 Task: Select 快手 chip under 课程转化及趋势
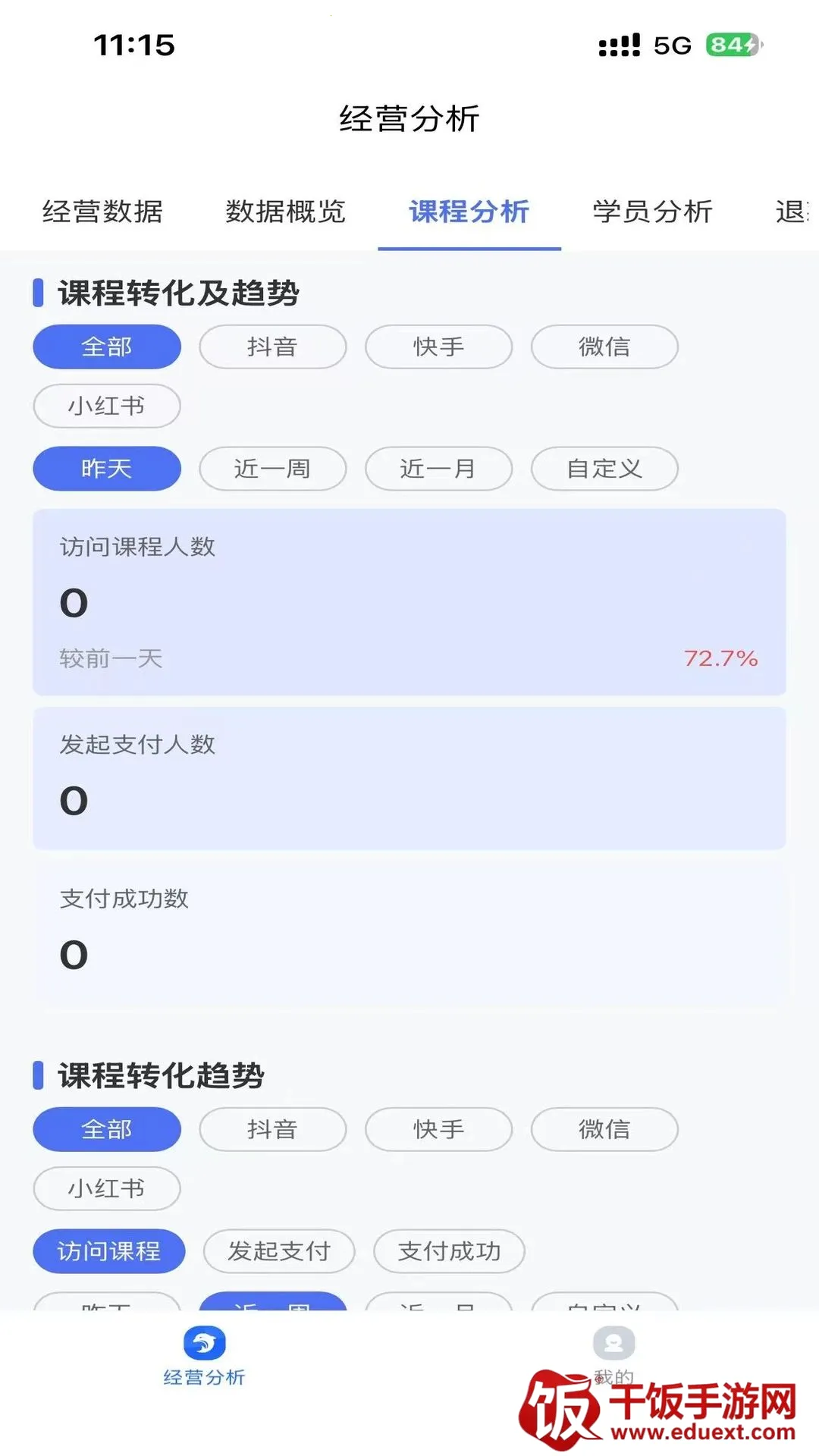tap(438, 347)
